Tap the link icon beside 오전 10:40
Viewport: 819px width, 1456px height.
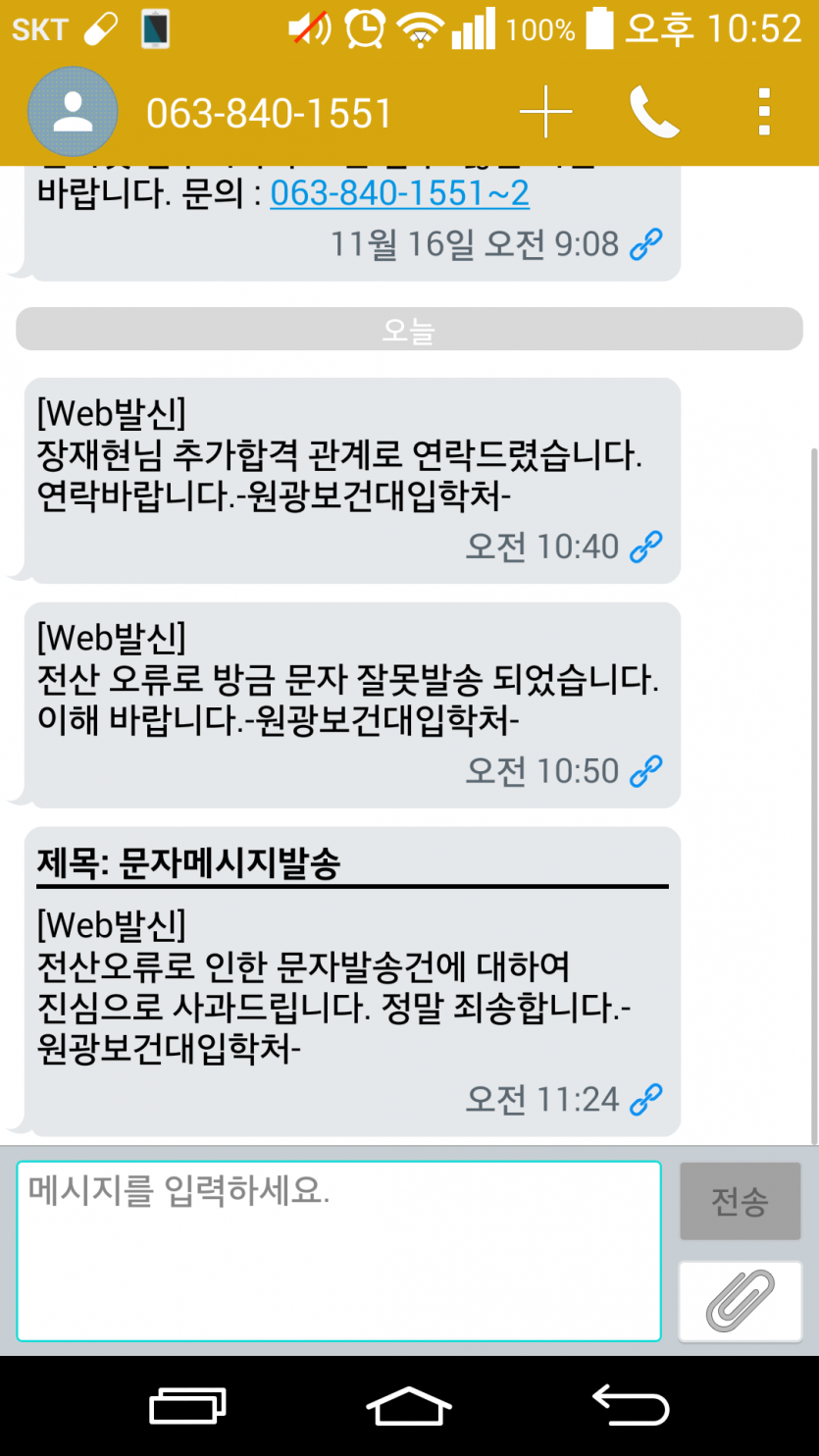(x=645, y=546)
